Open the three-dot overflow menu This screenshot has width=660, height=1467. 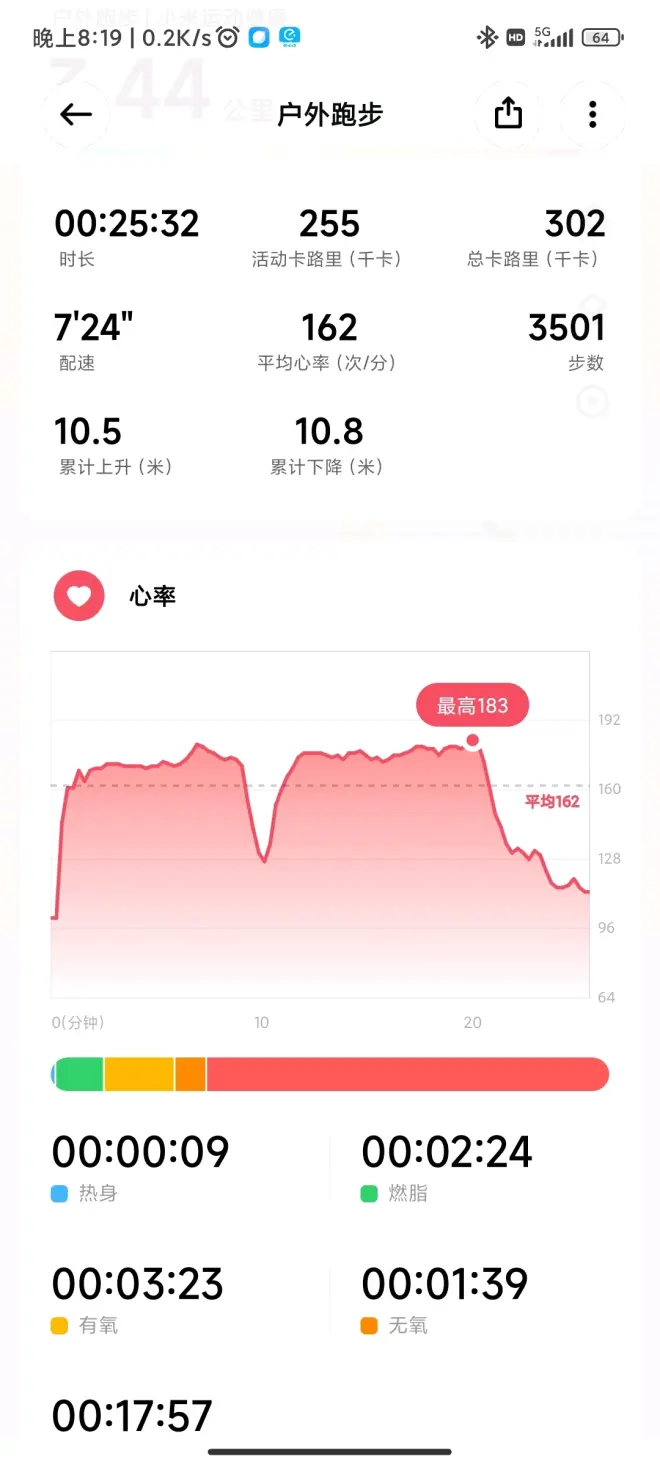coord(593,114)
